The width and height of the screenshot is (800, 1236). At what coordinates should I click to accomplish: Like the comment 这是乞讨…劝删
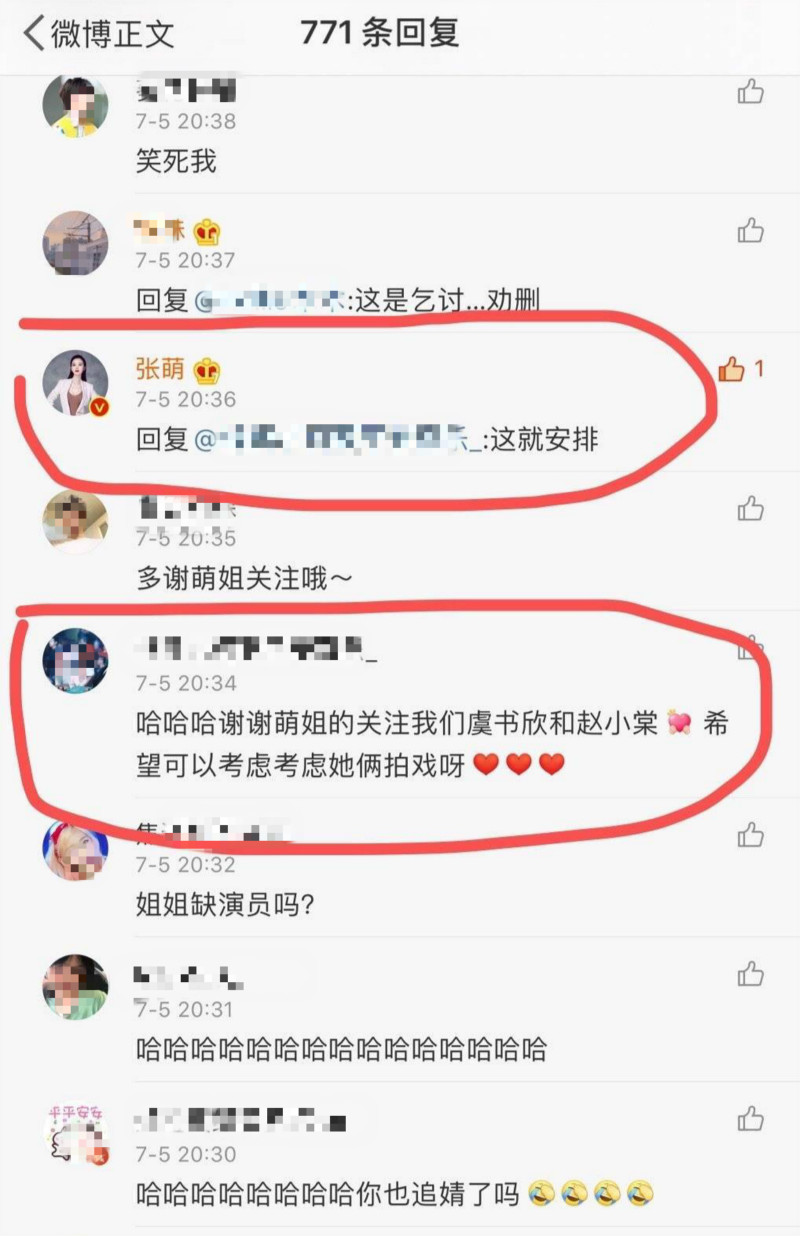click(750, 232)
